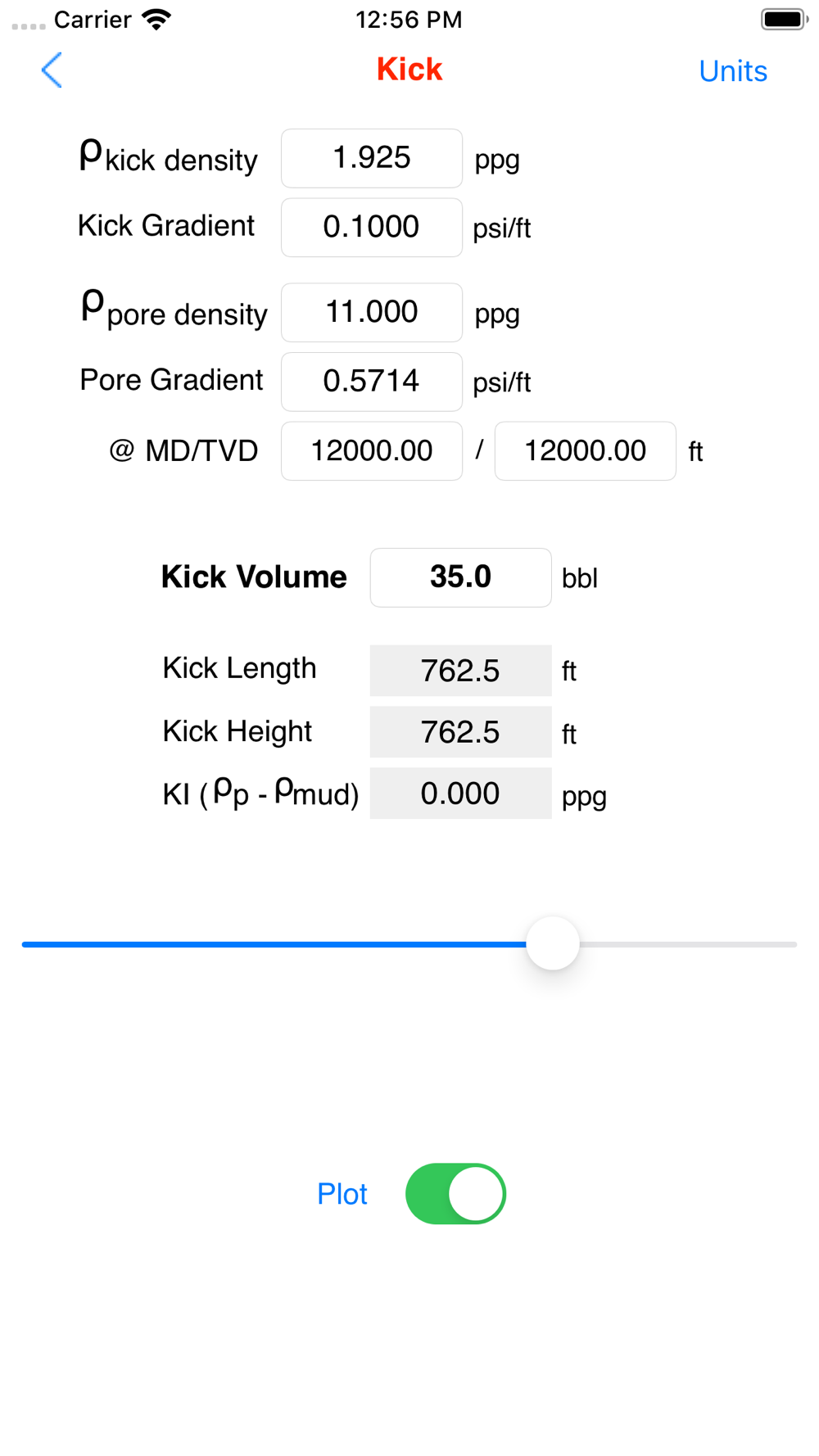Edit the kick density value 1.925
The height and width of the screenshot is (1456, 819).
point(372,158)
